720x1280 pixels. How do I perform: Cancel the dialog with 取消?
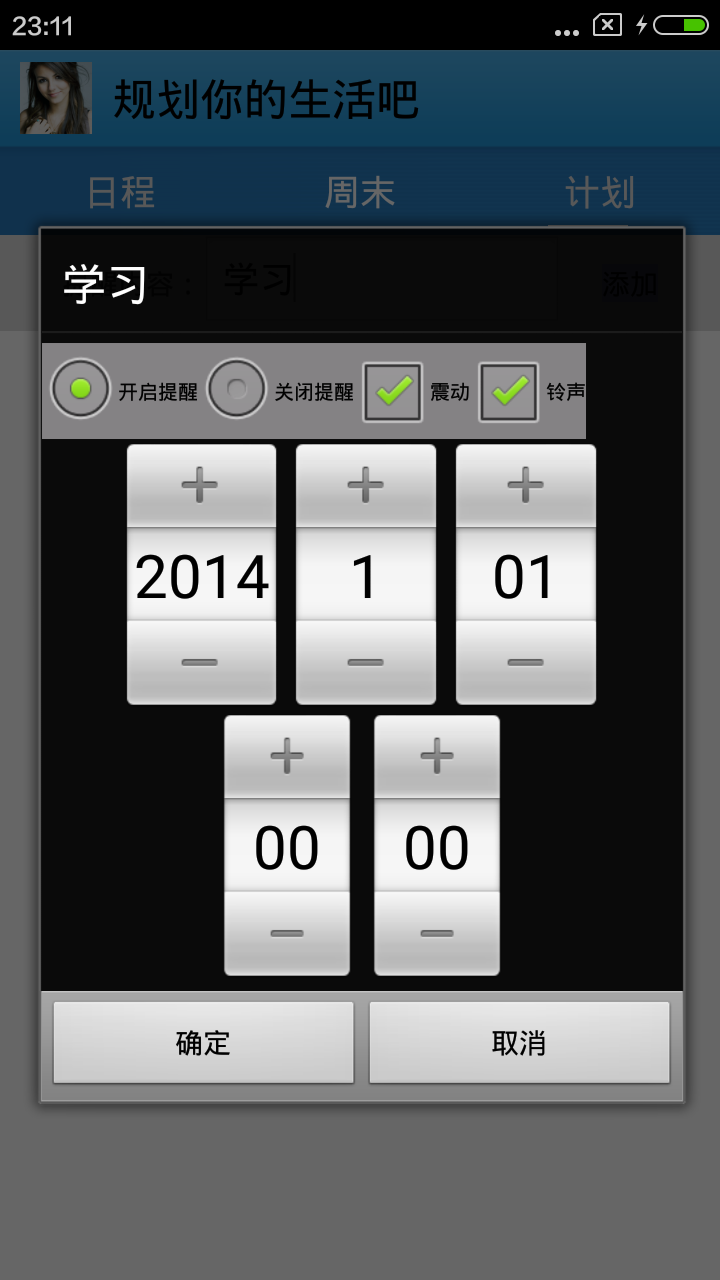tap(519, 1043)
